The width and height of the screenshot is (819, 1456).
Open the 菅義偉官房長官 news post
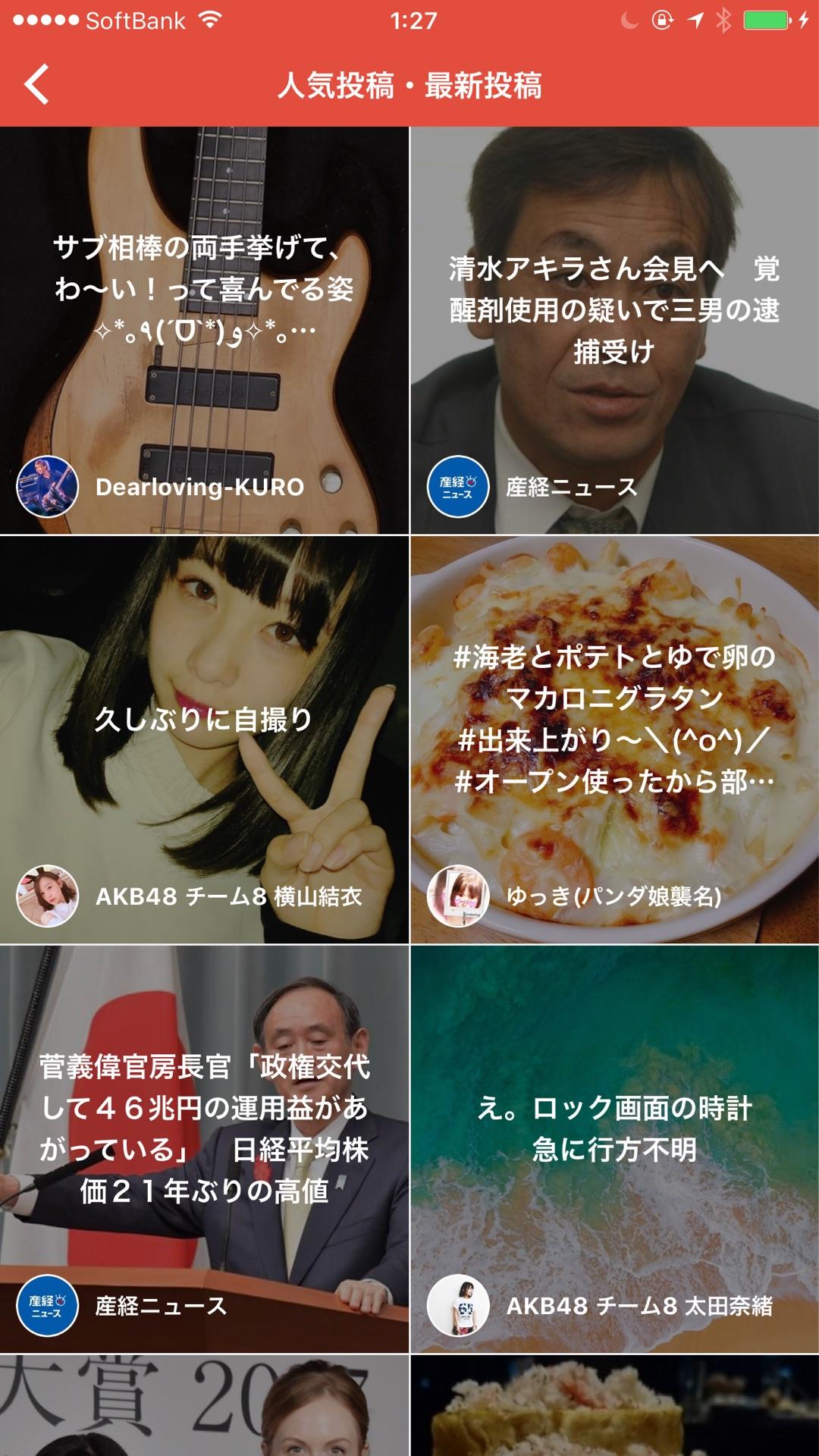(x=204, y=1148)
